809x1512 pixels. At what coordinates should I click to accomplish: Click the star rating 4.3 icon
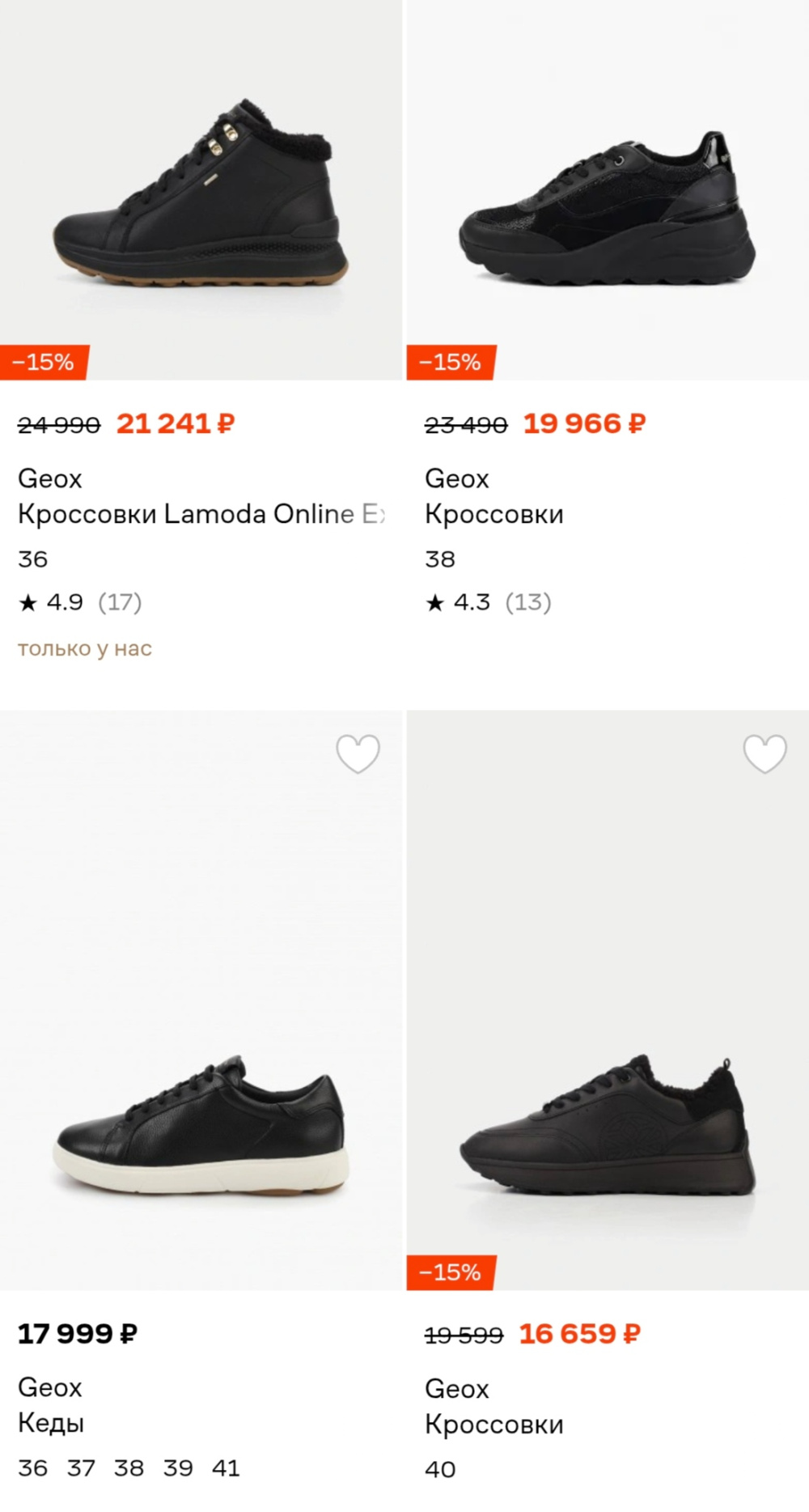(x=437, y=602)
